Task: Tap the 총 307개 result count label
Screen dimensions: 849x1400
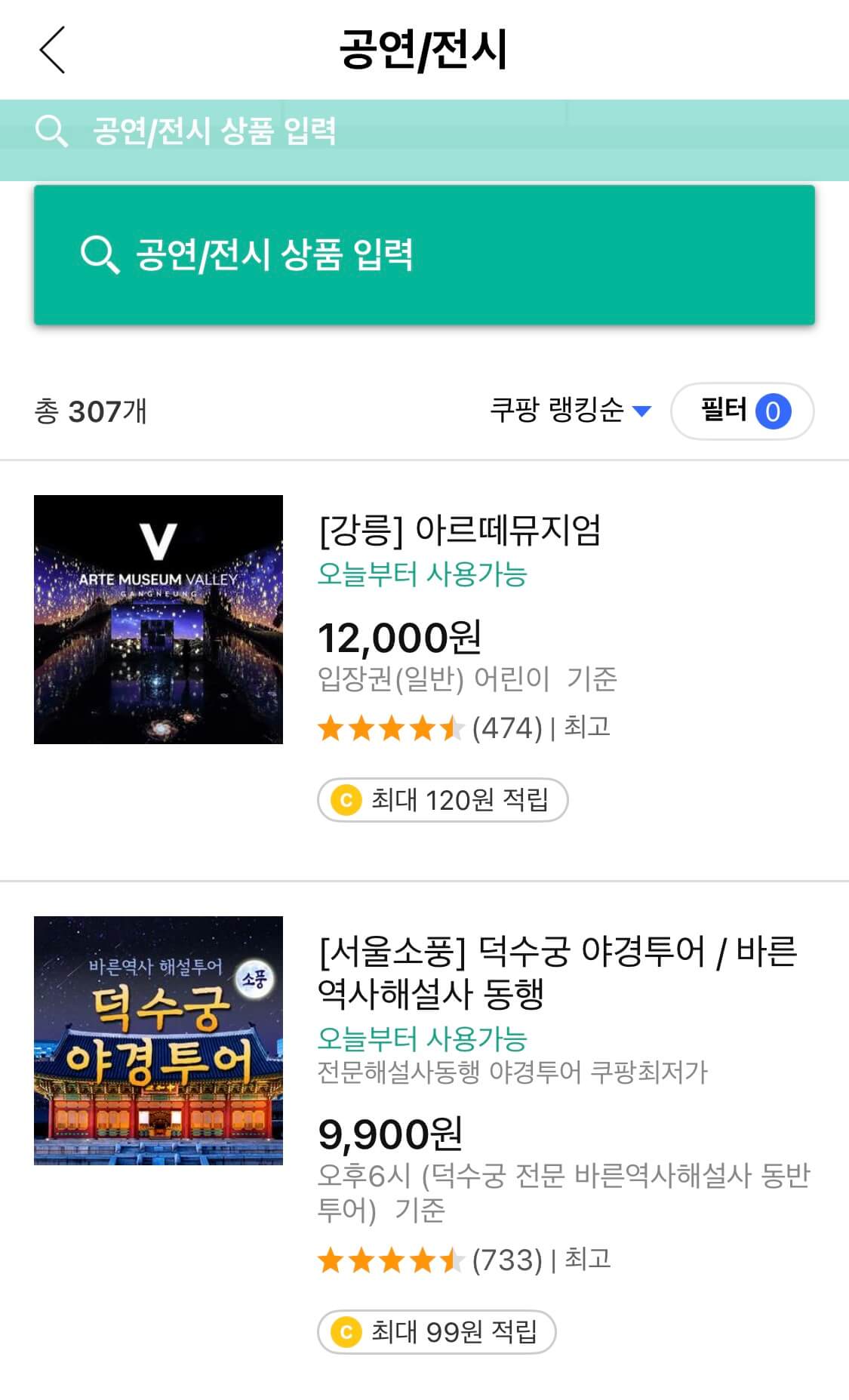Action: point(88,411)
